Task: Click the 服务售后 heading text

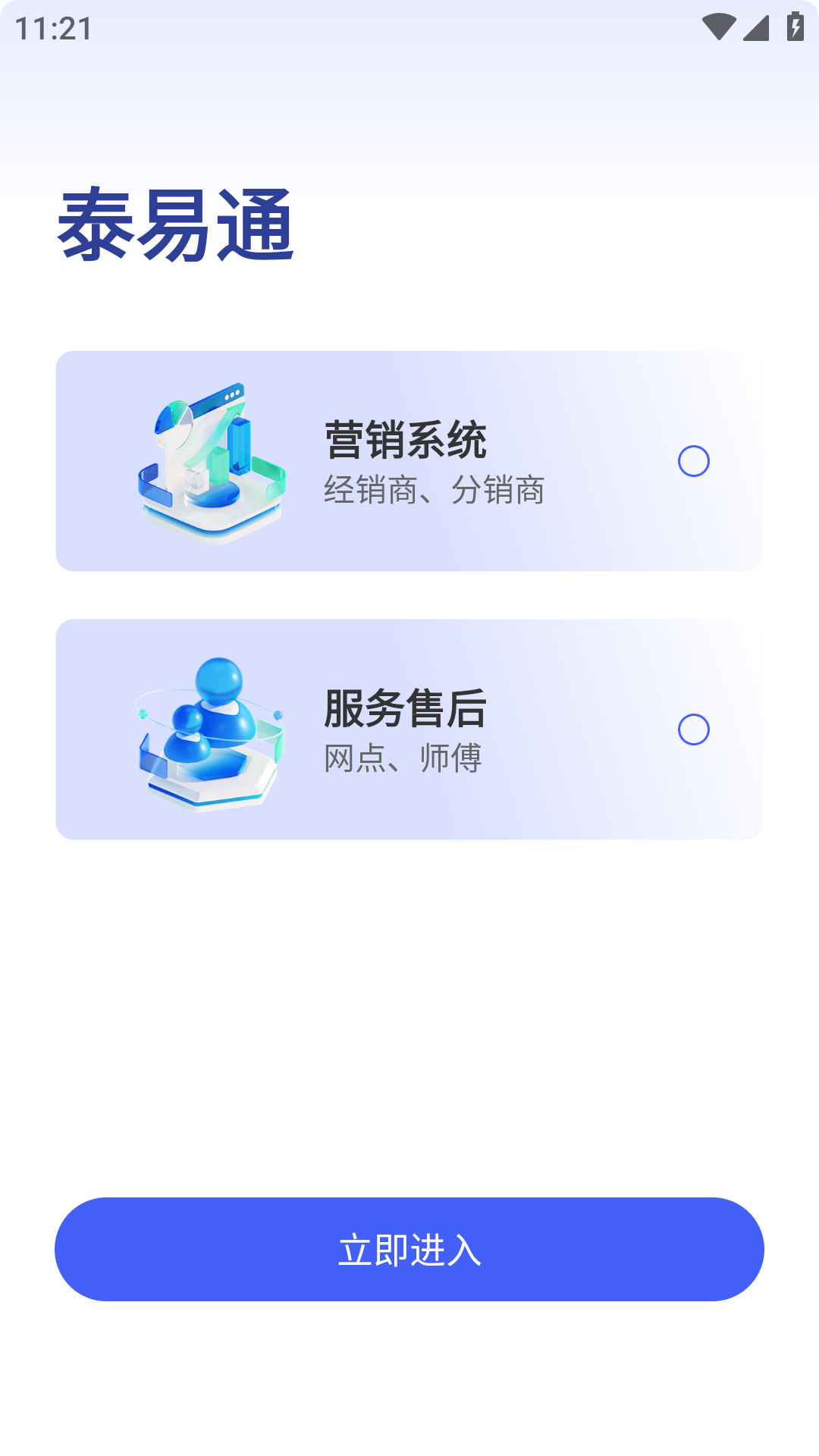Action: coord(405,707)
